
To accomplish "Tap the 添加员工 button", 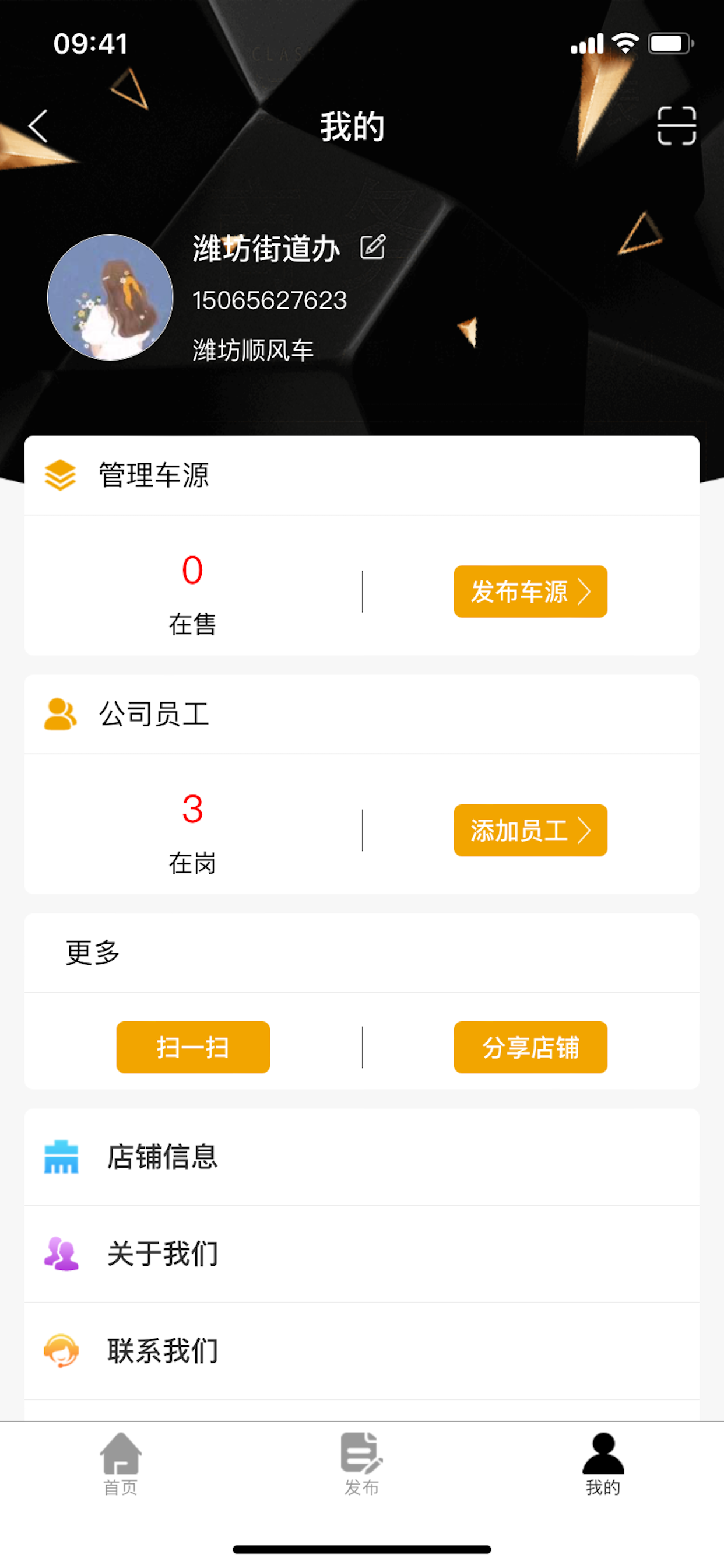I will pos(530,830).
